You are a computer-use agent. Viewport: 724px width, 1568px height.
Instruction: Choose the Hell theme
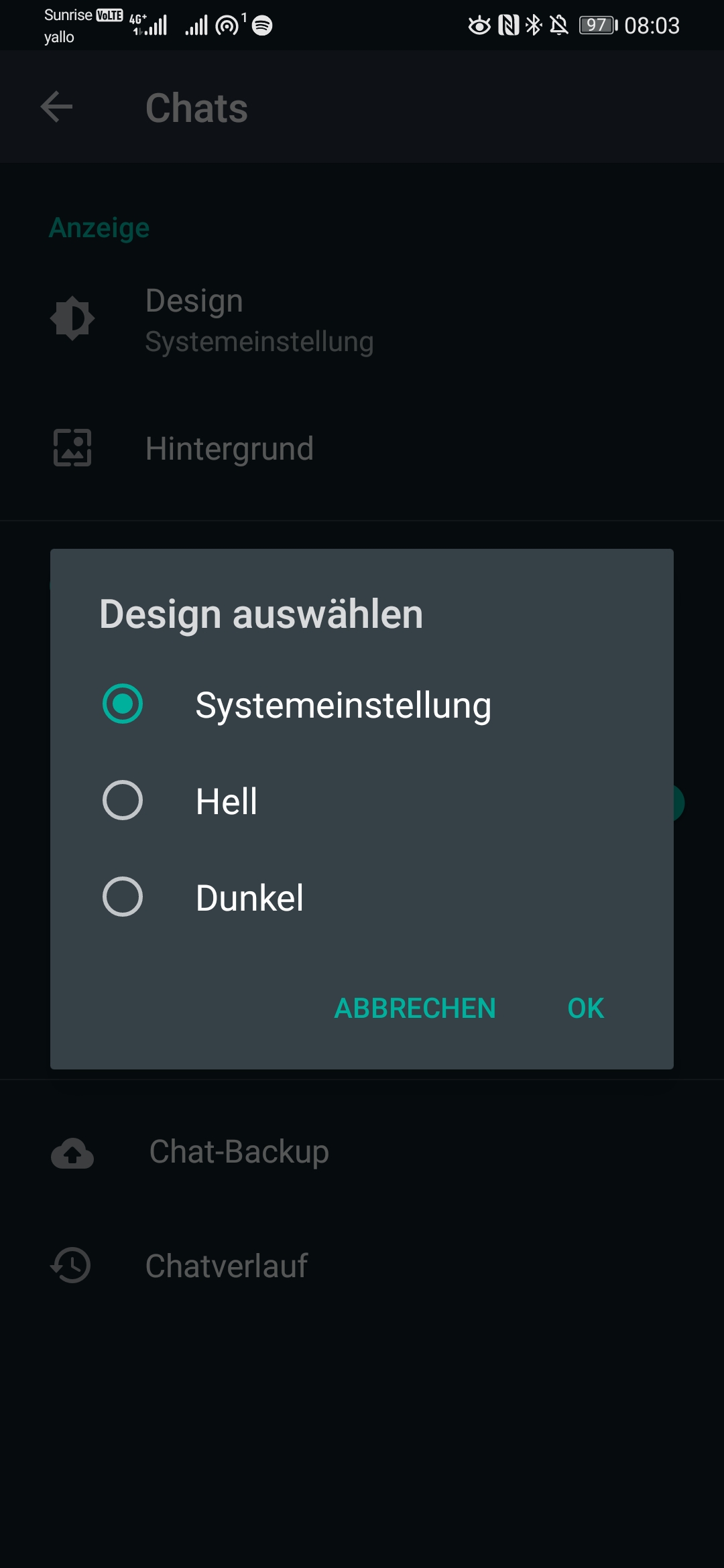[123, 801]
